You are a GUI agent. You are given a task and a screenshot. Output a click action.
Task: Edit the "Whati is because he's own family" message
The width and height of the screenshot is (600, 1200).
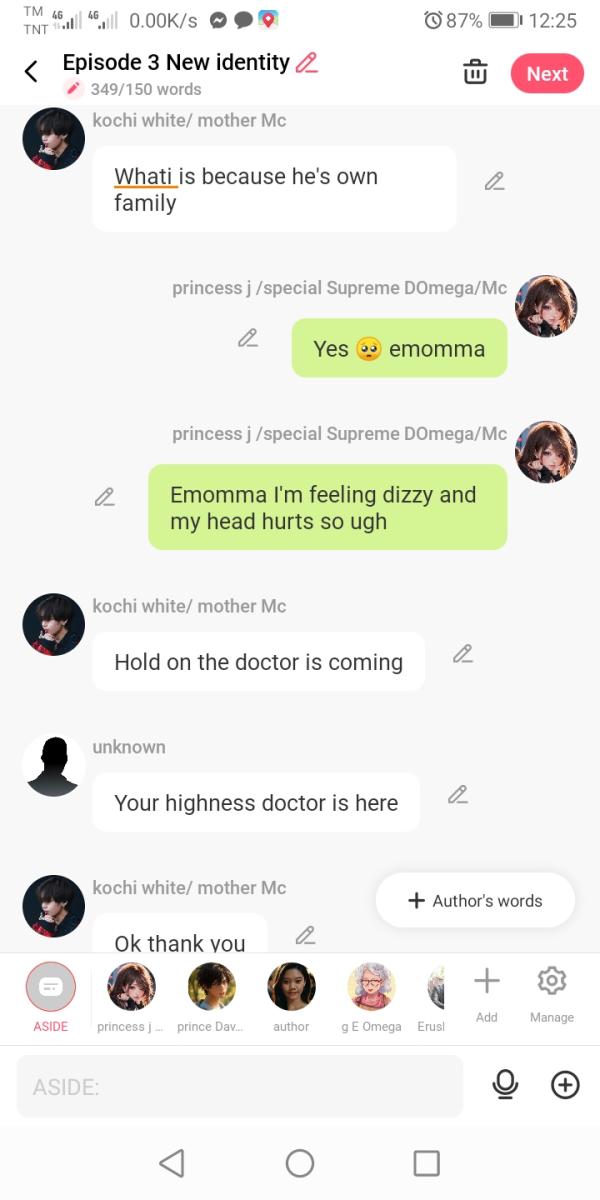tap(494, 181)
